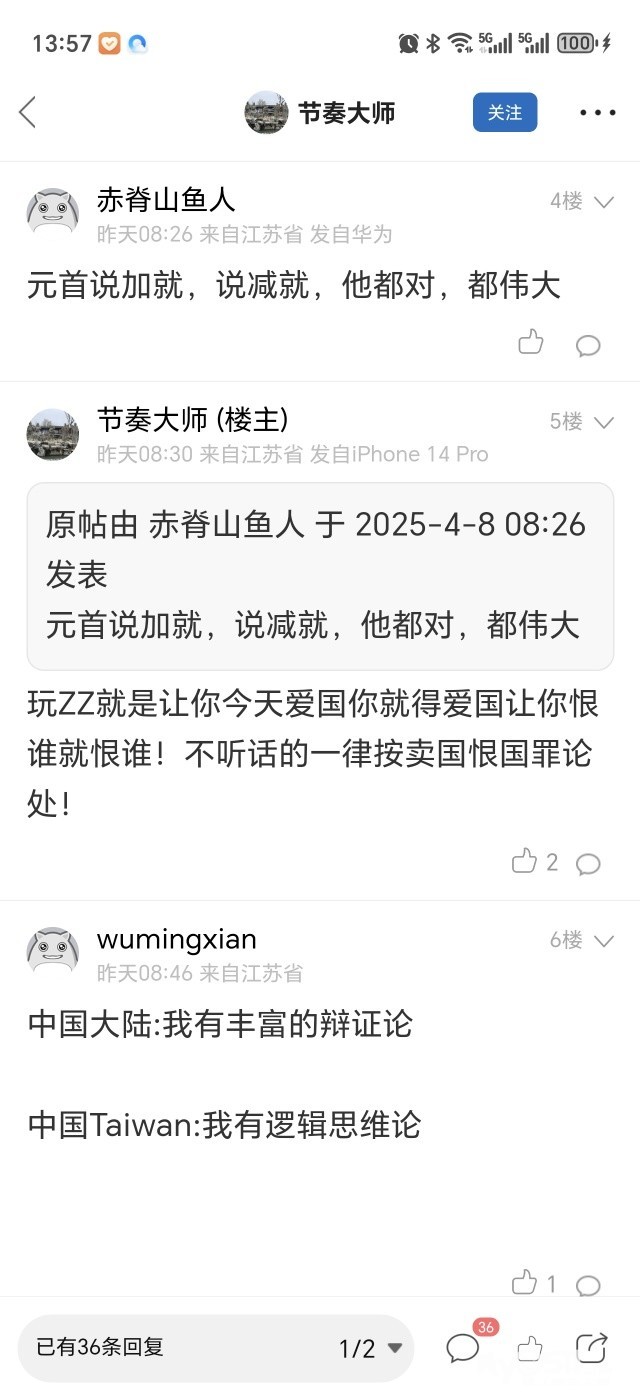Reply to 节奏大师's 5楼 comment
Image resolution: width=640 pixels, height=1400 pixels.
(x=588, y=863)
